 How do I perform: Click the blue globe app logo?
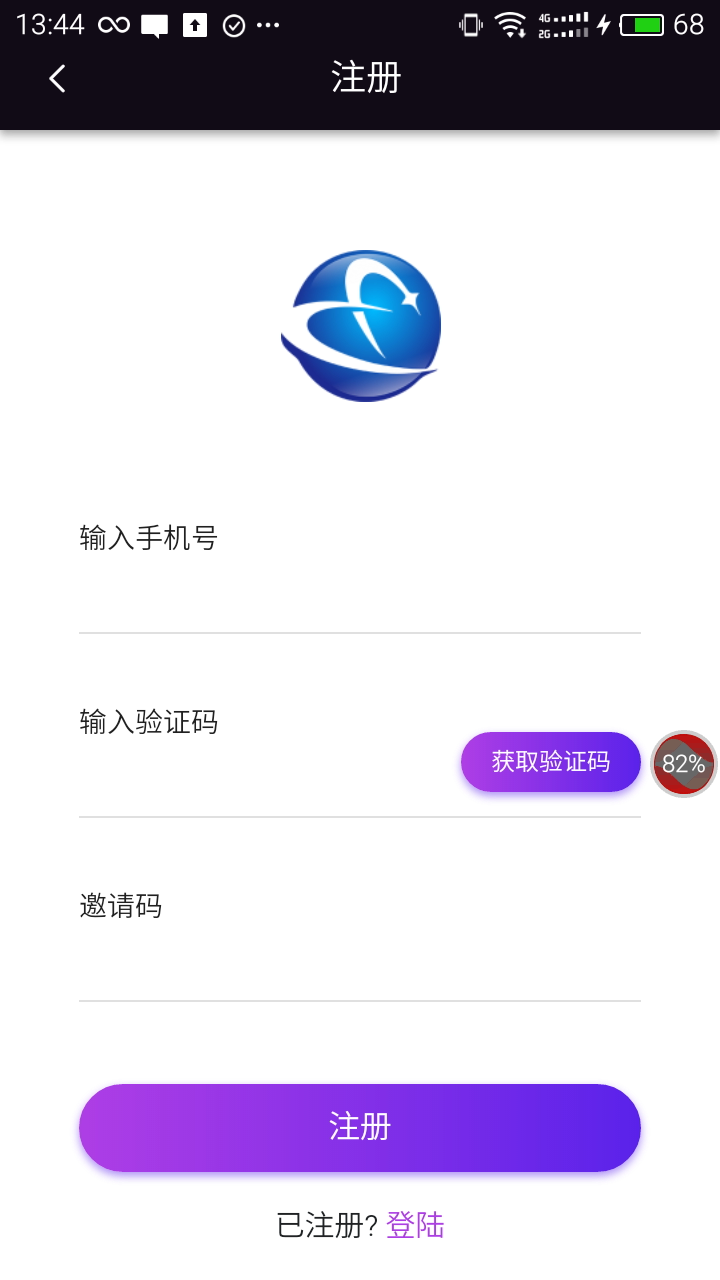362,325
